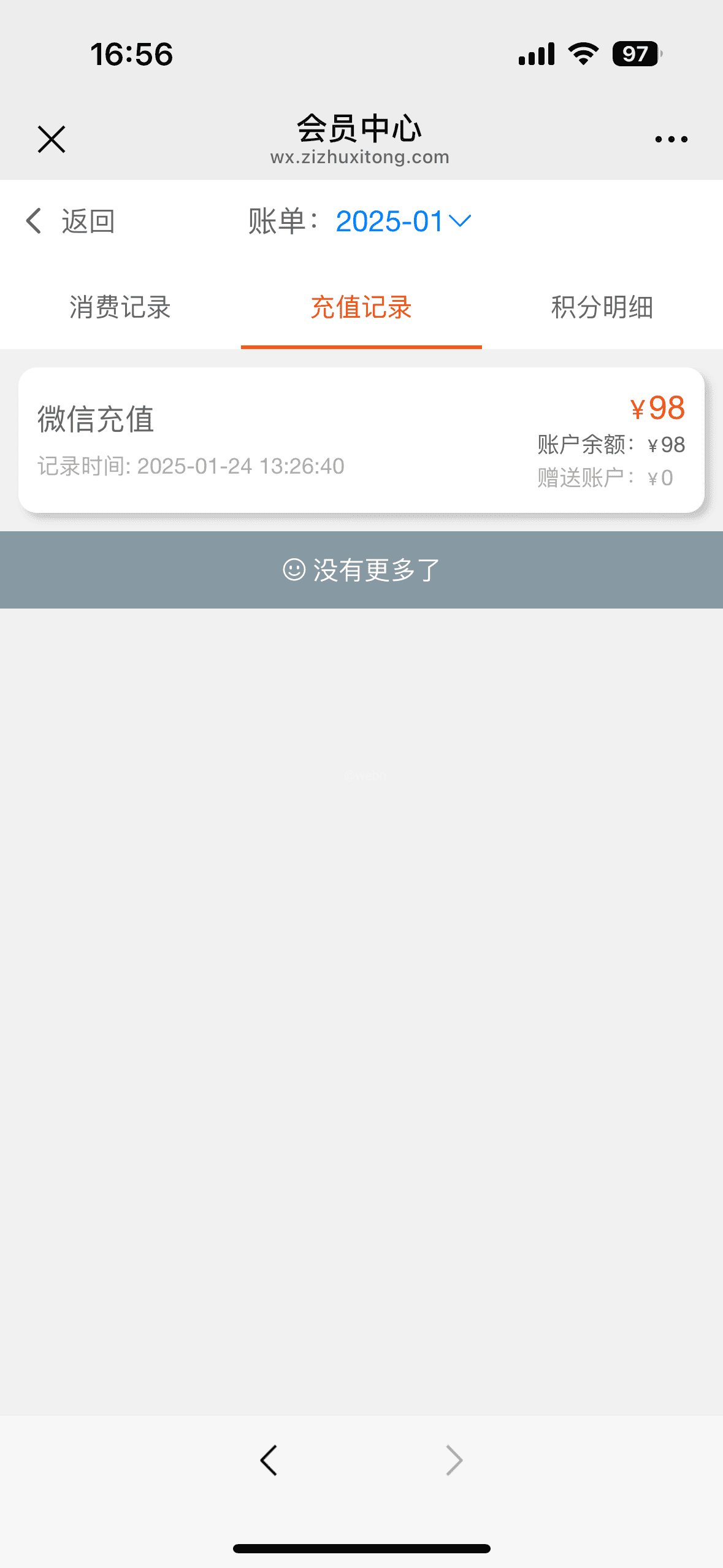Switch to the 消费记录 tab
The height and width of the screenshot is (1568, 723).
(120, 307)
